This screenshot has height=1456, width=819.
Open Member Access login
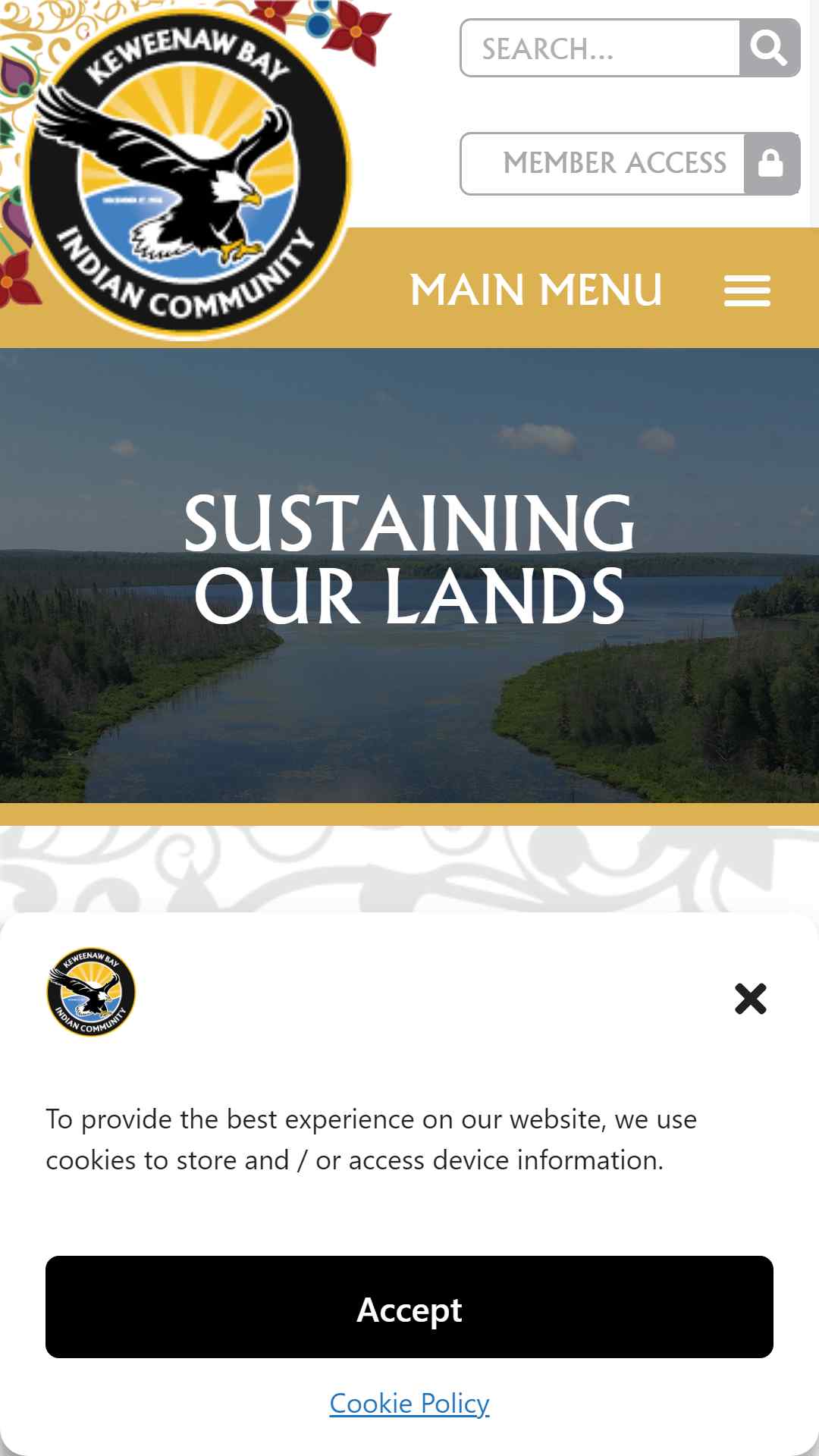click(629, 164)
